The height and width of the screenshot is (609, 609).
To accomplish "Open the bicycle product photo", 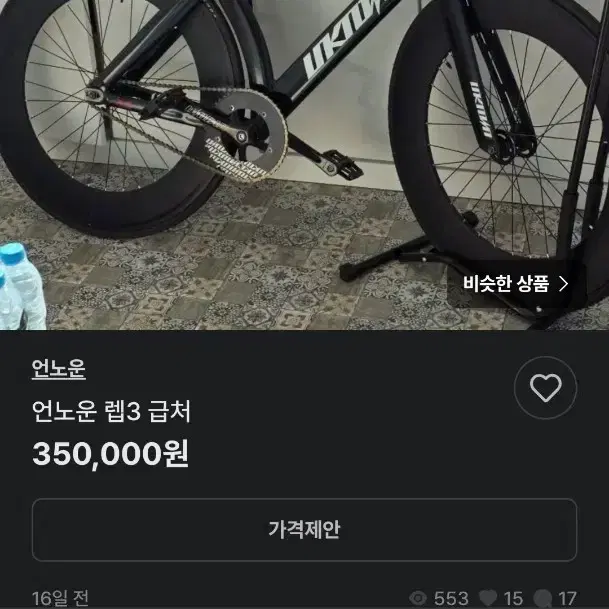I will coord(304,165).
